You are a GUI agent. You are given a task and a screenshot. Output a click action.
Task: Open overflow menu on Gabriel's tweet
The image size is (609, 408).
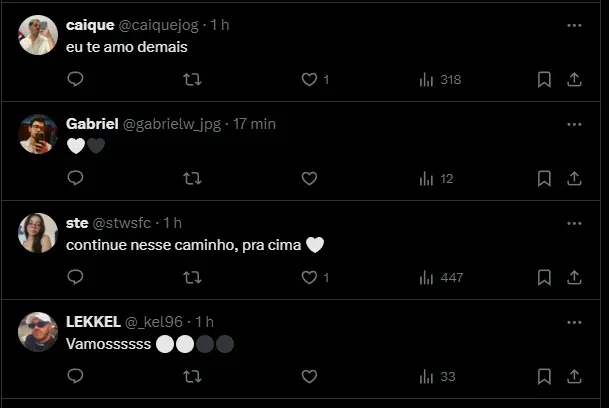point(574,124)
